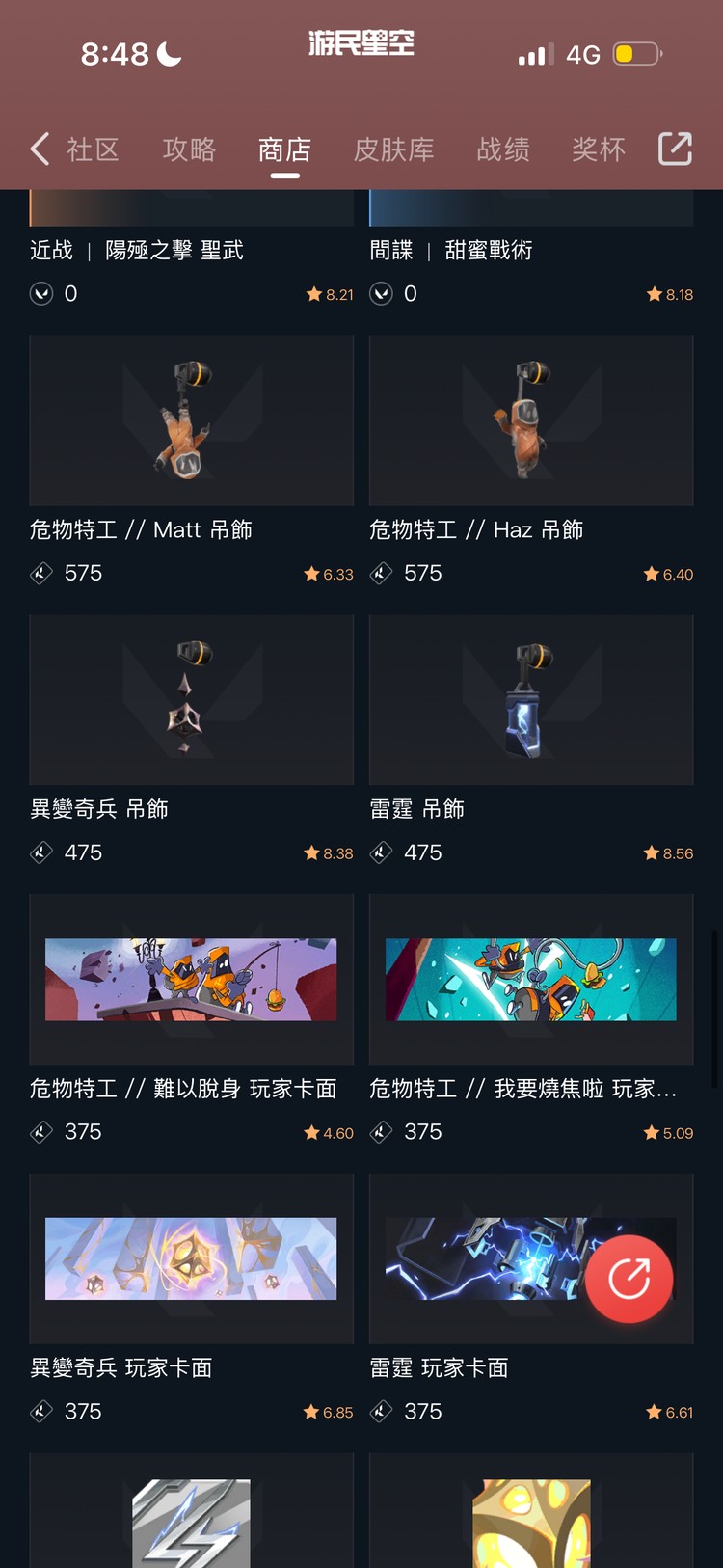Viewport: 723px width, 1568px height.
Task: Open the 奖杯 tab
Action: coord(599,149)
